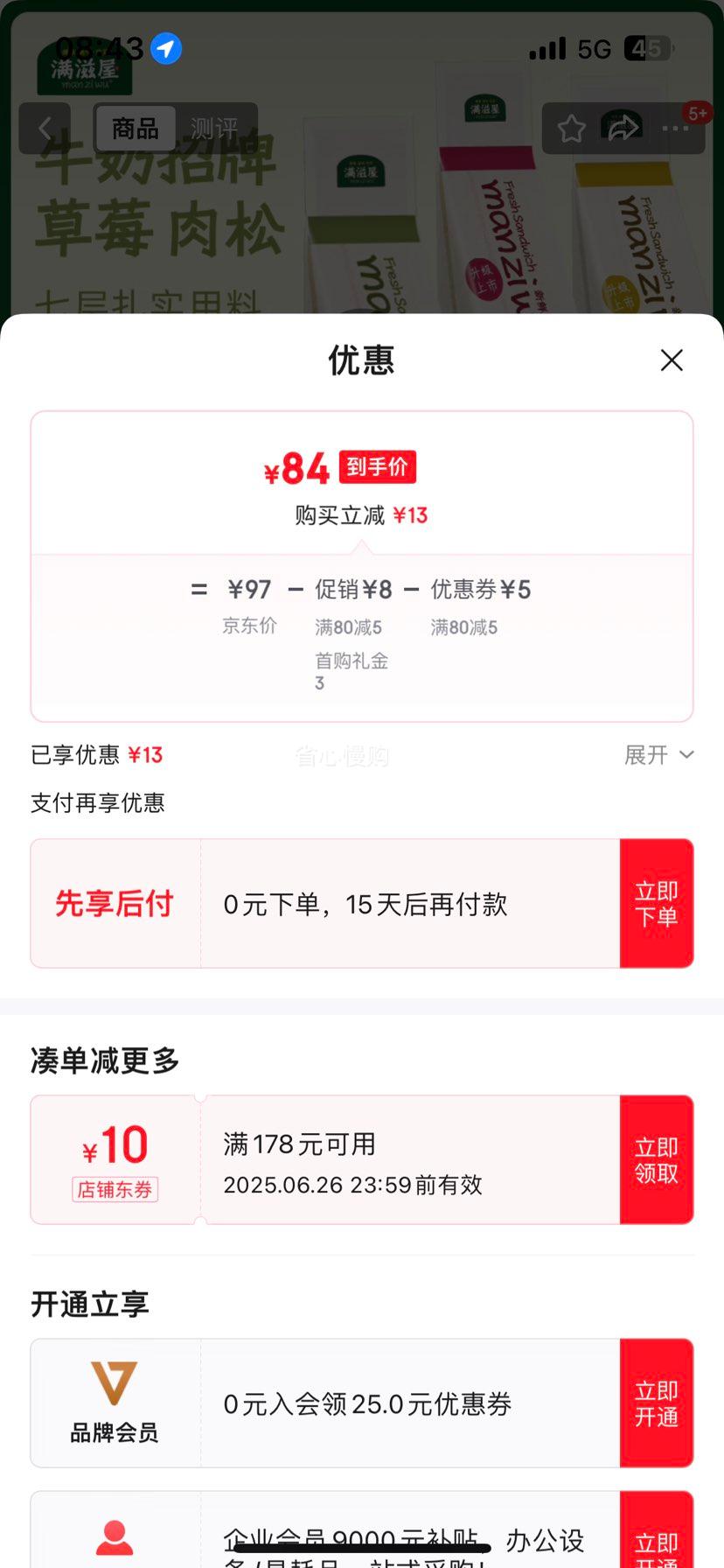Expand the 已享优惠 details with 展开
The width and height of the screenshot is (724, 1568).
[658, 754]
